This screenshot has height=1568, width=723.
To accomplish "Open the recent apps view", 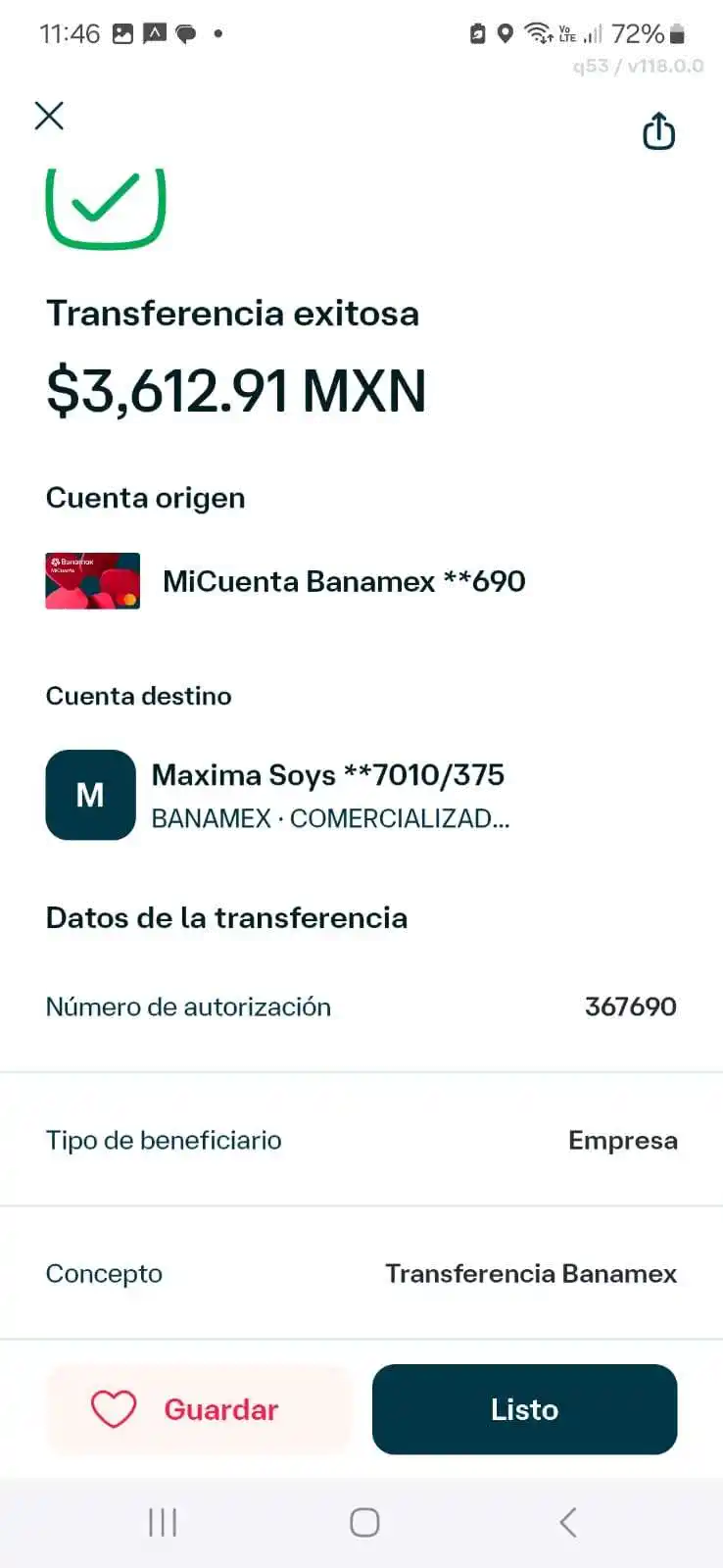I will pos(163,1522).
